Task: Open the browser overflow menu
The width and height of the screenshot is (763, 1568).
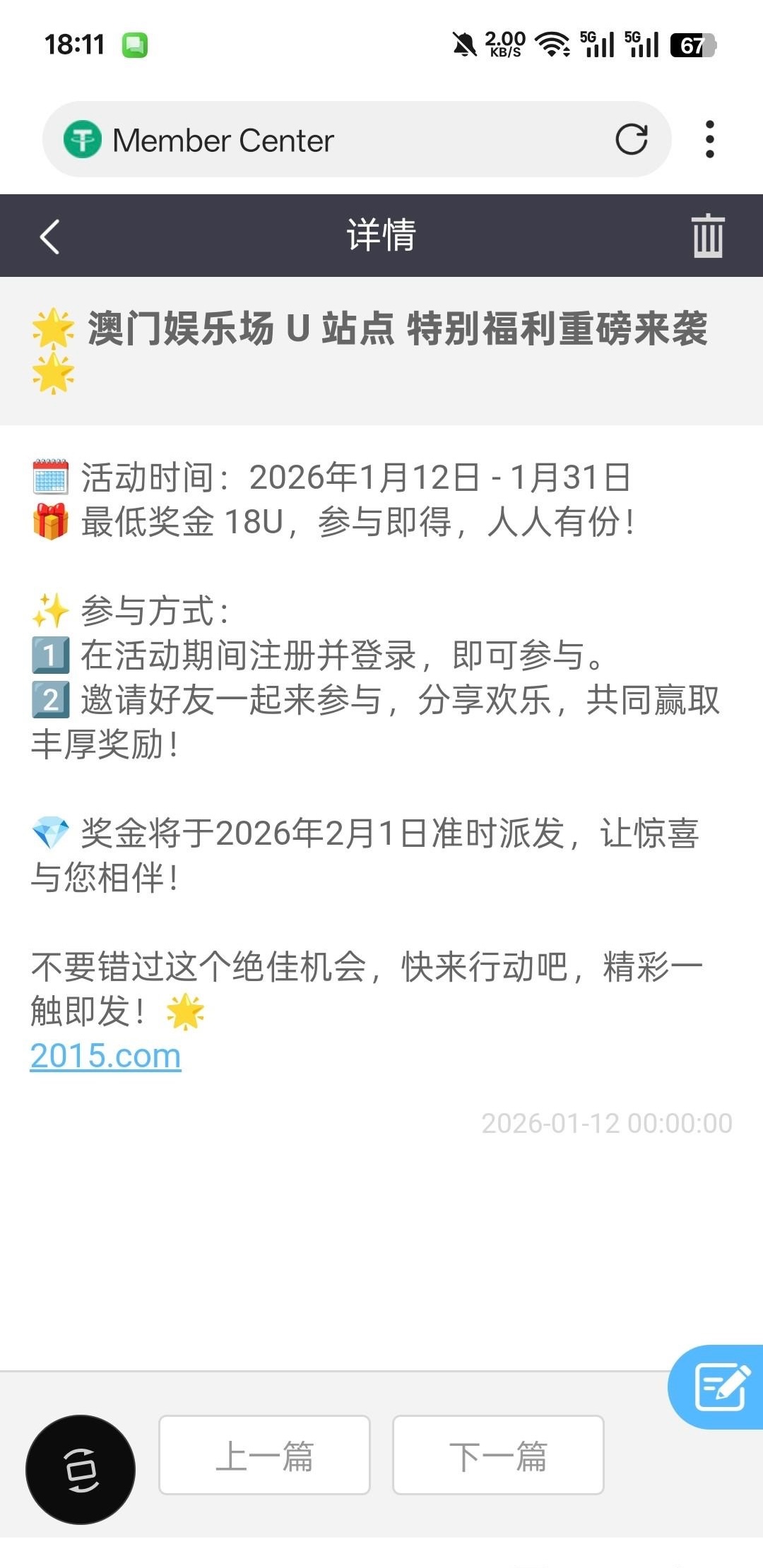Action: (709, 139)
